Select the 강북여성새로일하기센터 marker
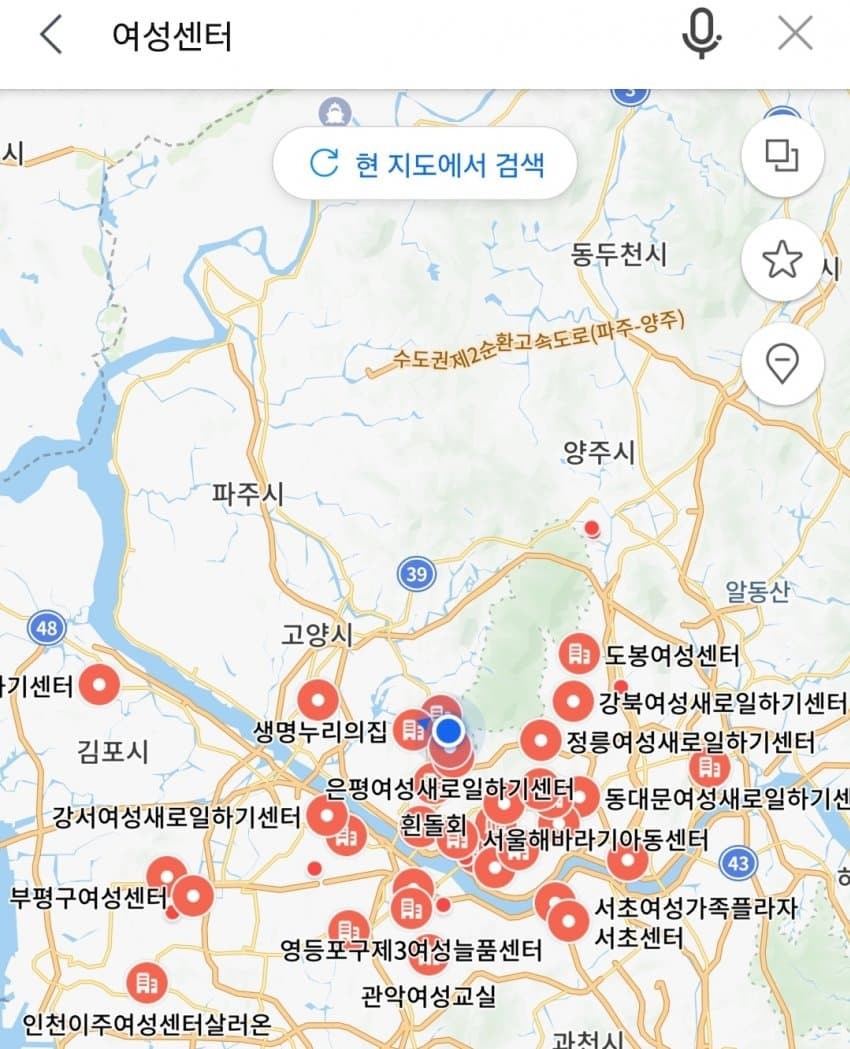 [x=573, y=702]
